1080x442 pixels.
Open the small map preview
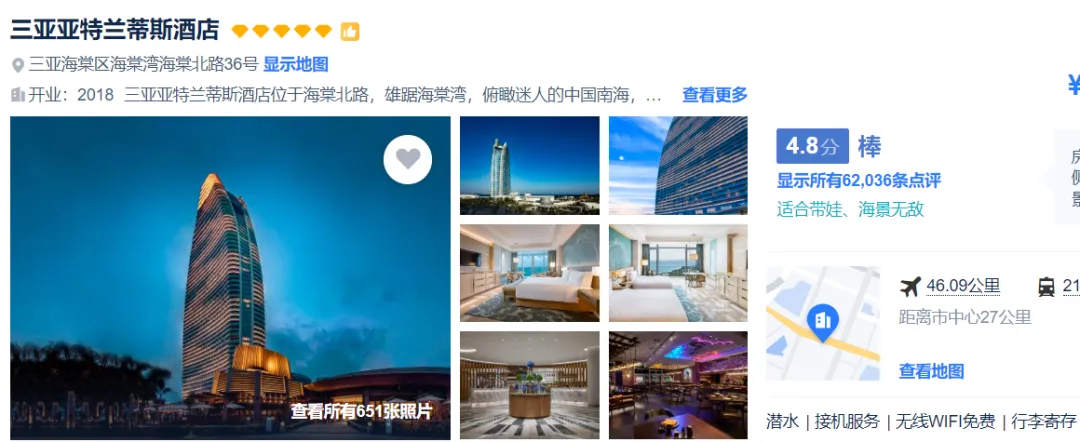tap(823, 324)
